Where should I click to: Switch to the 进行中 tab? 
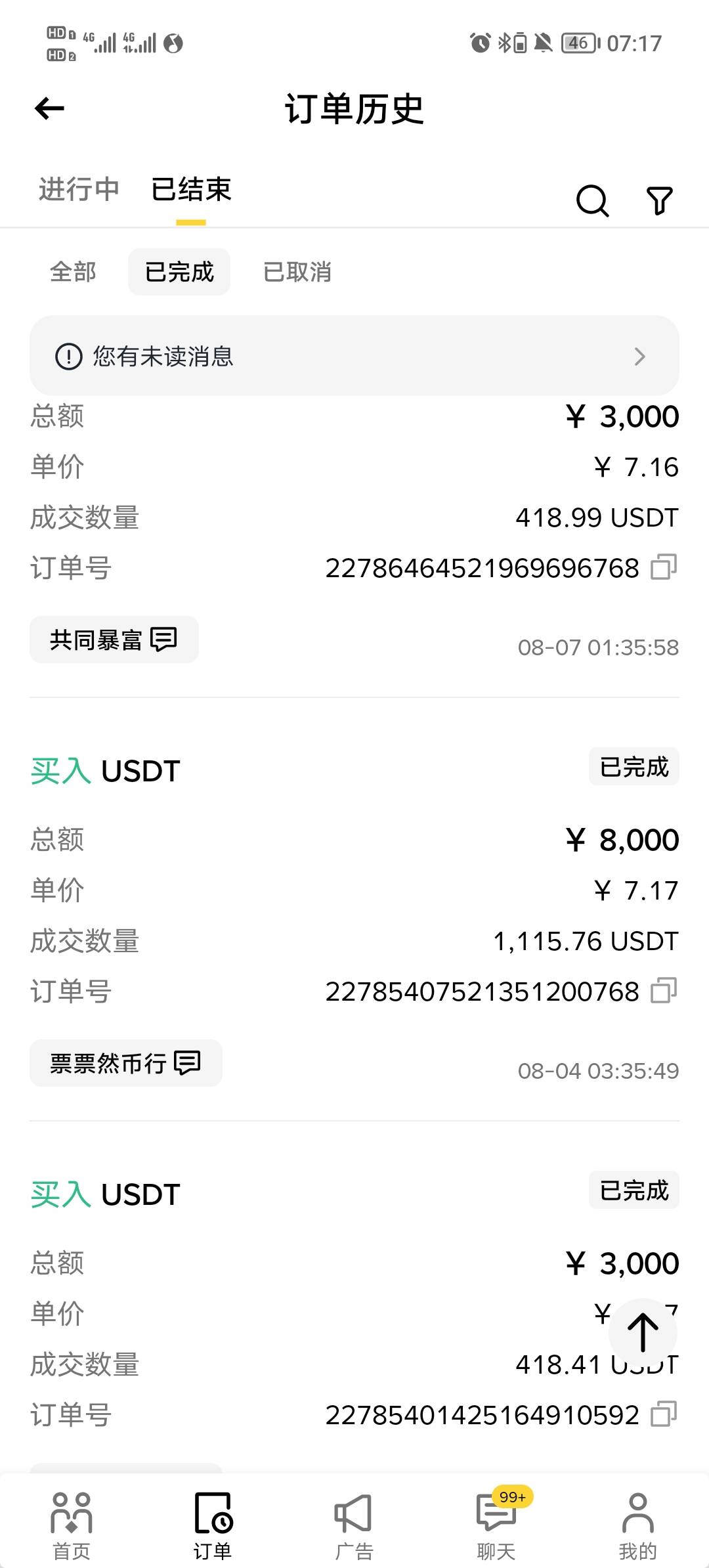point(79,190)
